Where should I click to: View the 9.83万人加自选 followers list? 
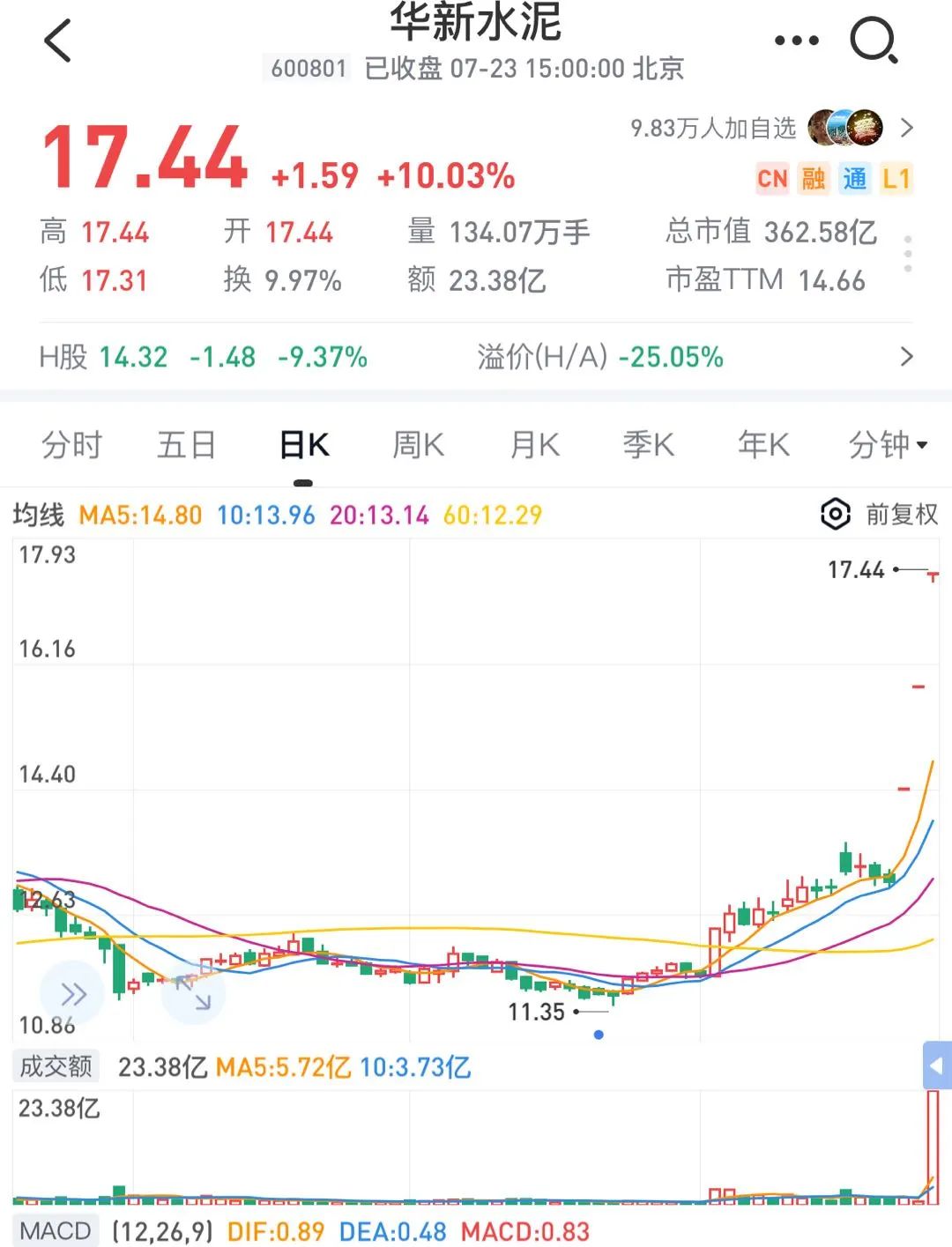tap(771, 129)
